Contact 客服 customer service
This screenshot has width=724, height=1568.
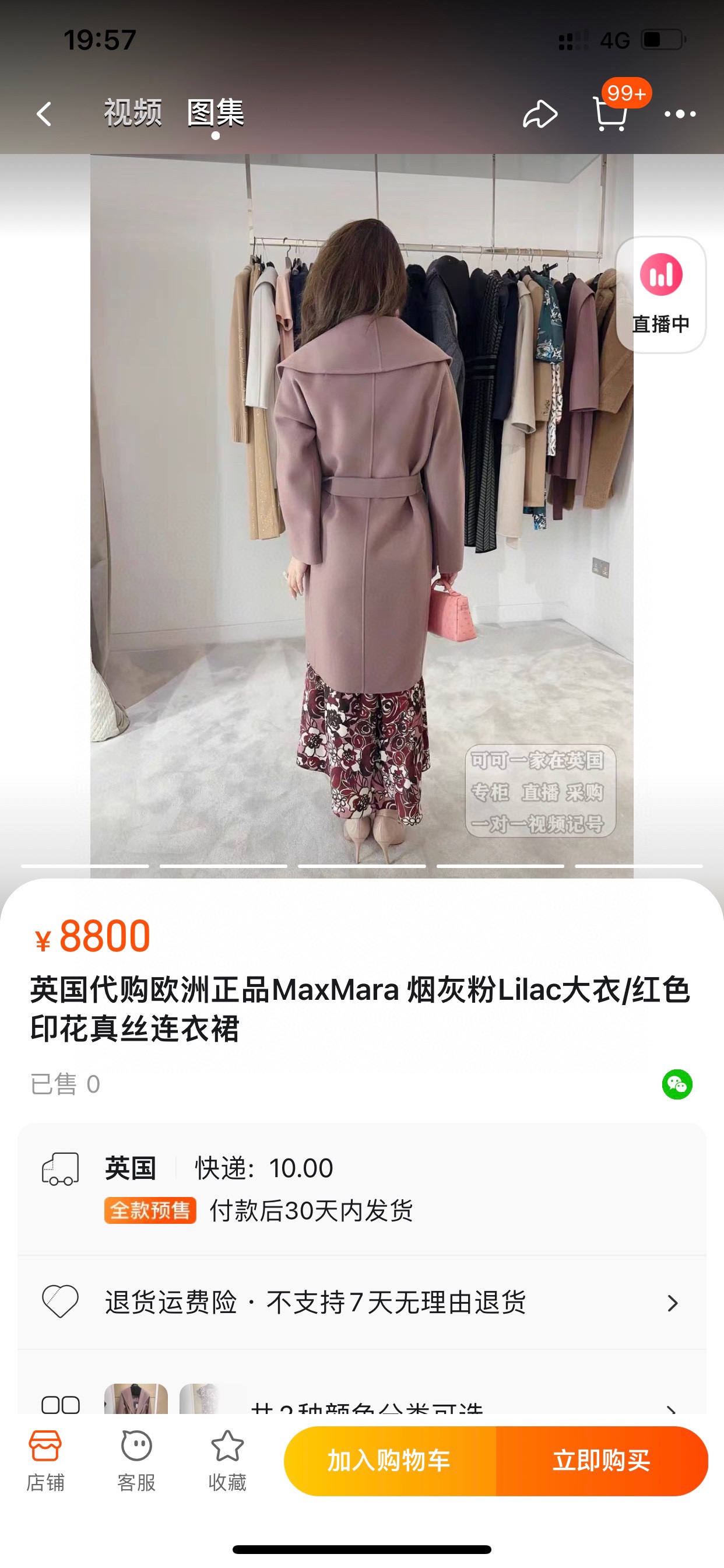[x=136, y=1461]
